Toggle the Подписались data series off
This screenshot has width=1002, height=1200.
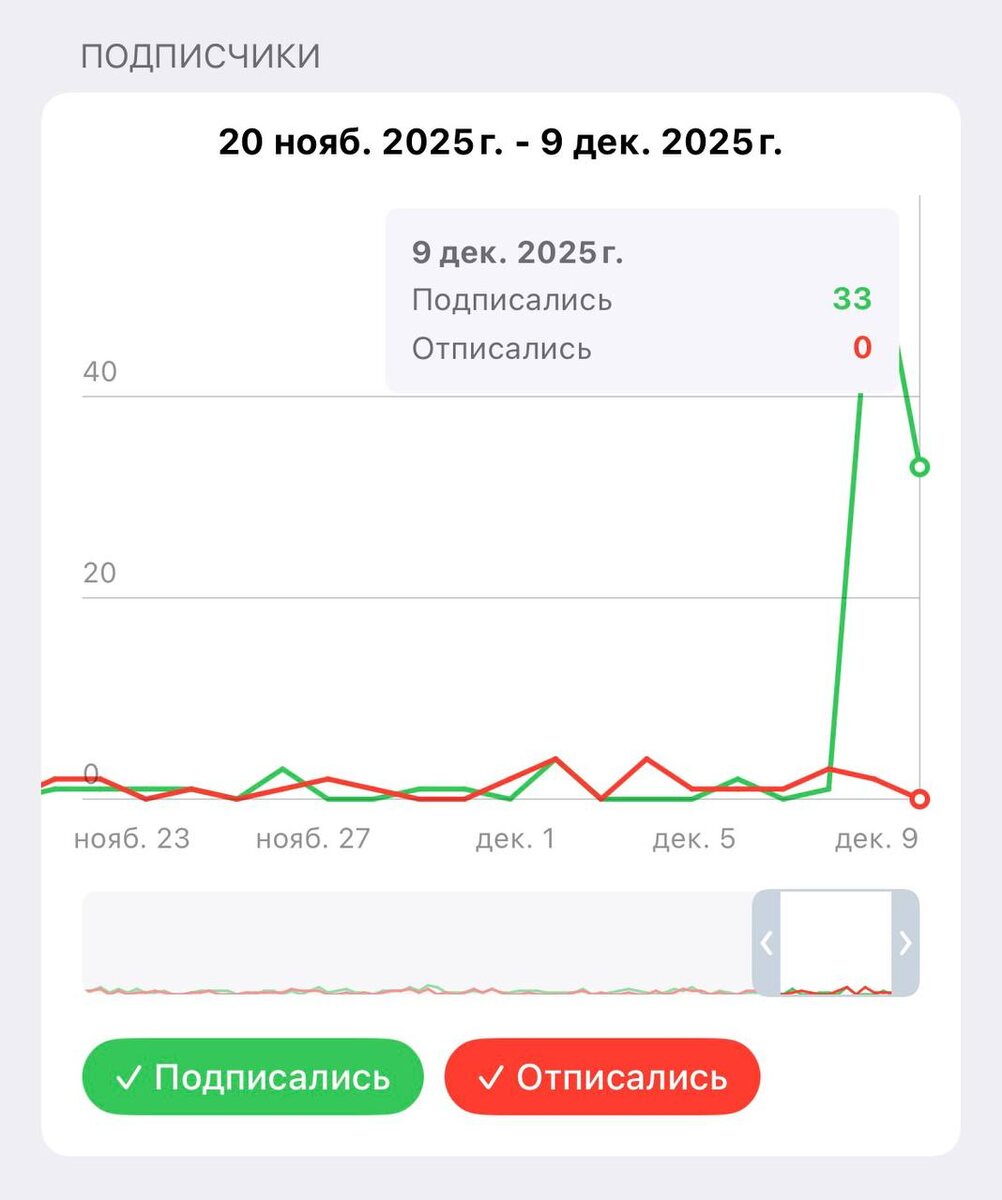253,1077
